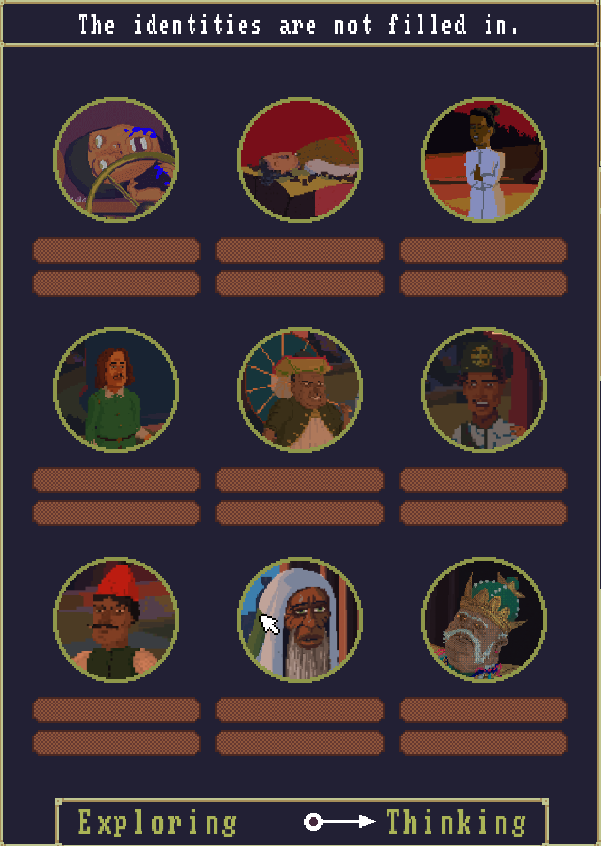Fill first name field under the red-fez man
The image size is (601, 846).
coord(116,710)
